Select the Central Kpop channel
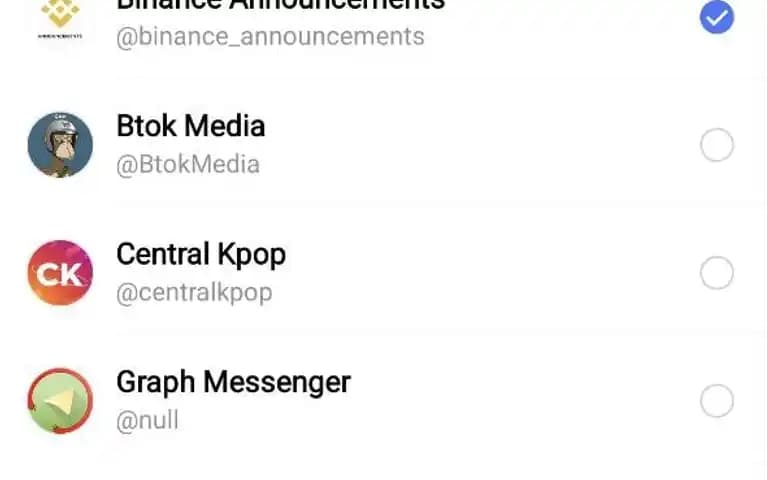Viewport: 768px width, 480px height. pos(716,273)
